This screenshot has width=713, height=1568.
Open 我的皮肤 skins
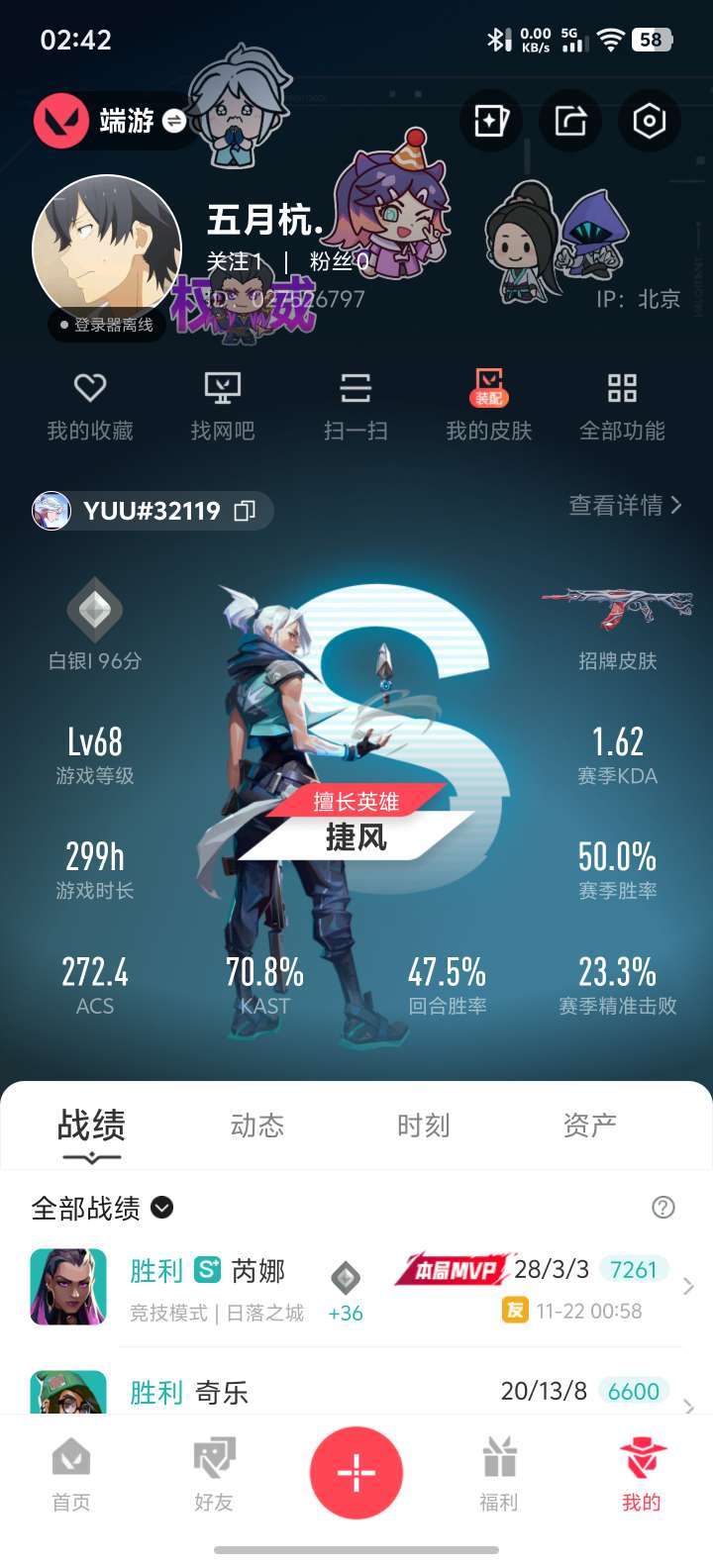(x=489, y=406)
